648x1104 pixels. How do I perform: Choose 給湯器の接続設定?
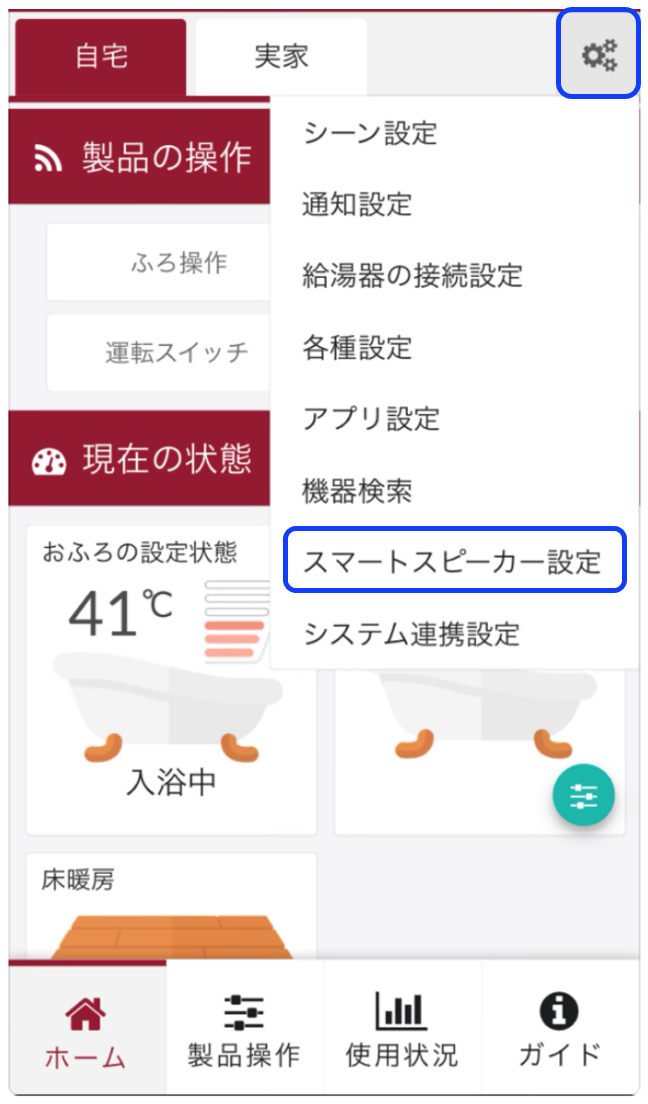click(x=412, y=276)
